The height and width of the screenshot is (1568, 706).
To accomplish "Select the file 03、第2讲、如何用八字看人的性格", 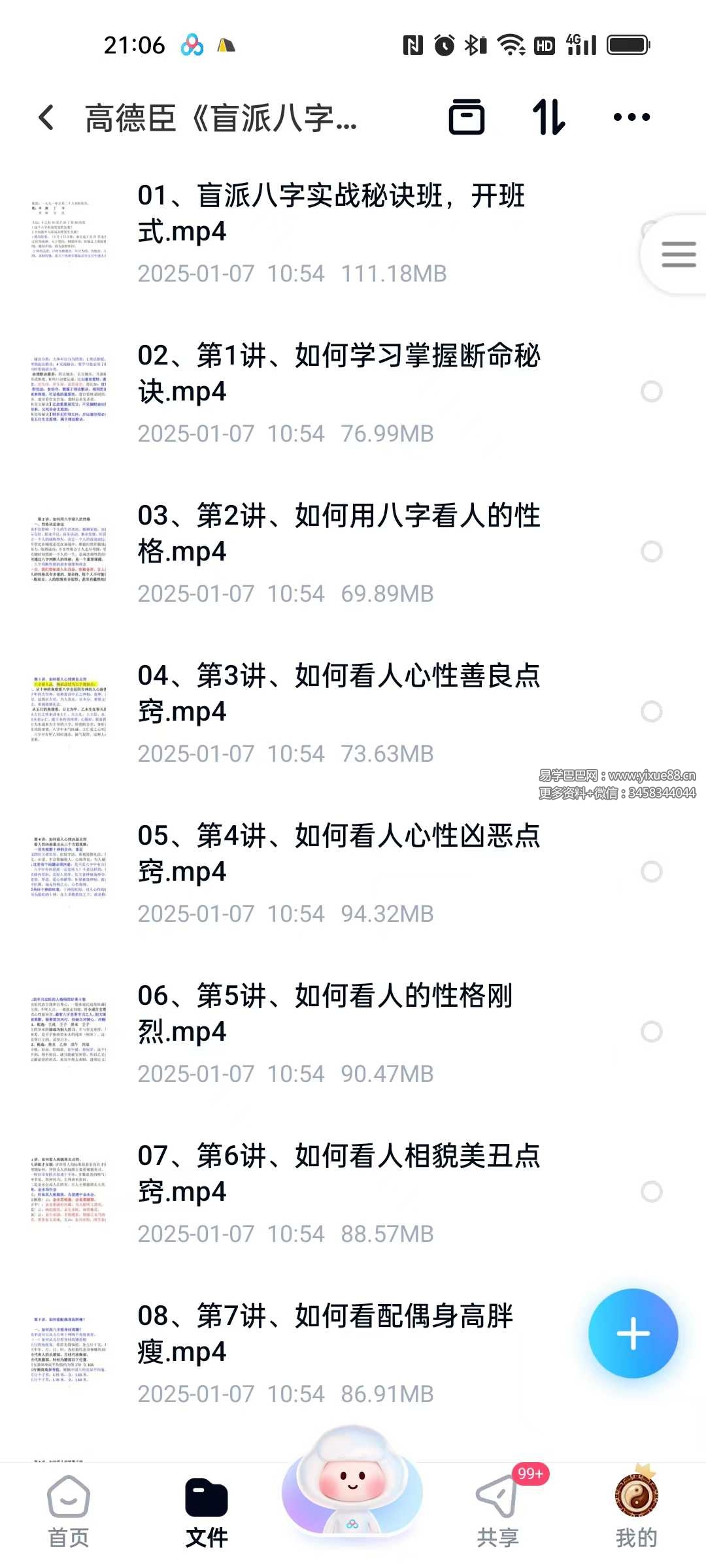I will pos(651,551).
